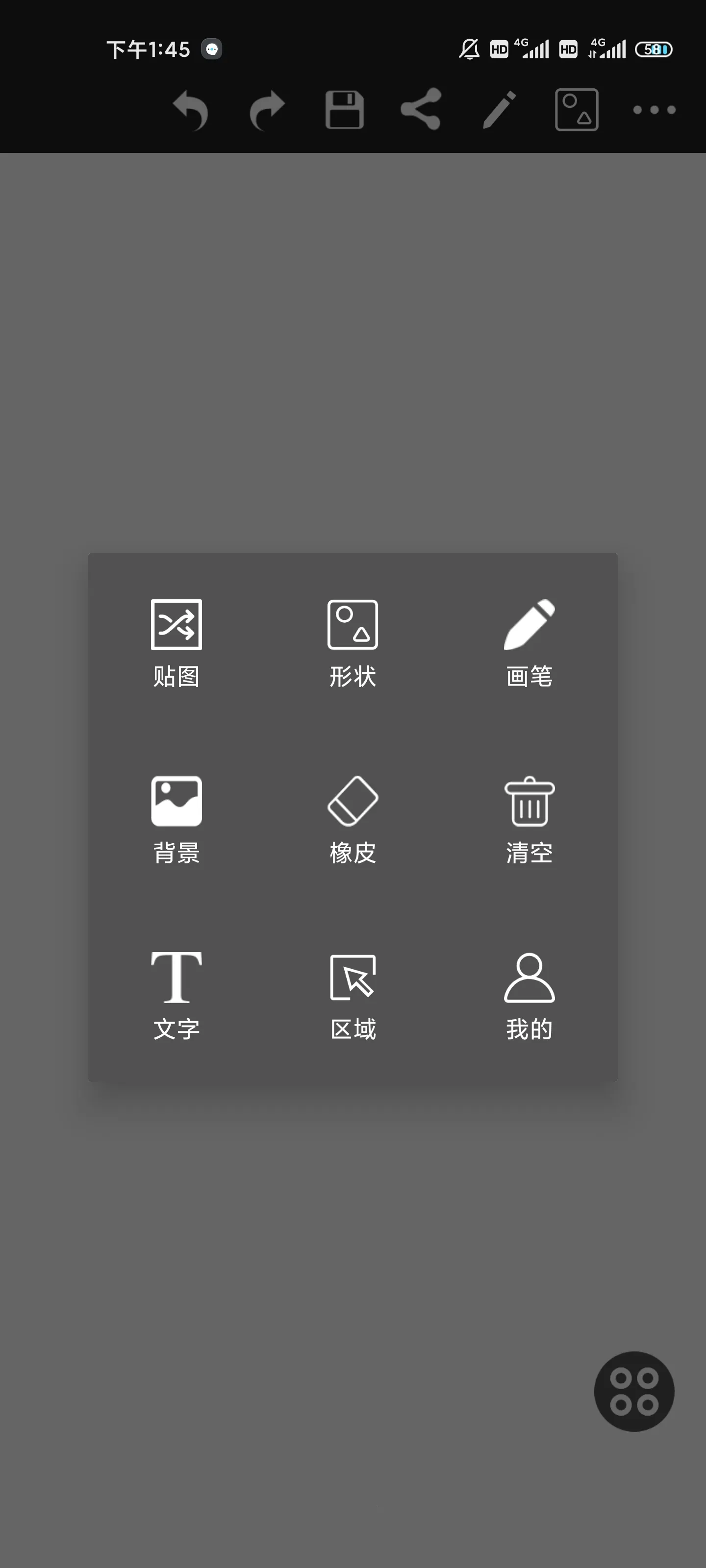Choose the 画笔 brush tool
The image size is (706, 1568).
pyautogui.click(x=529, y=642)
